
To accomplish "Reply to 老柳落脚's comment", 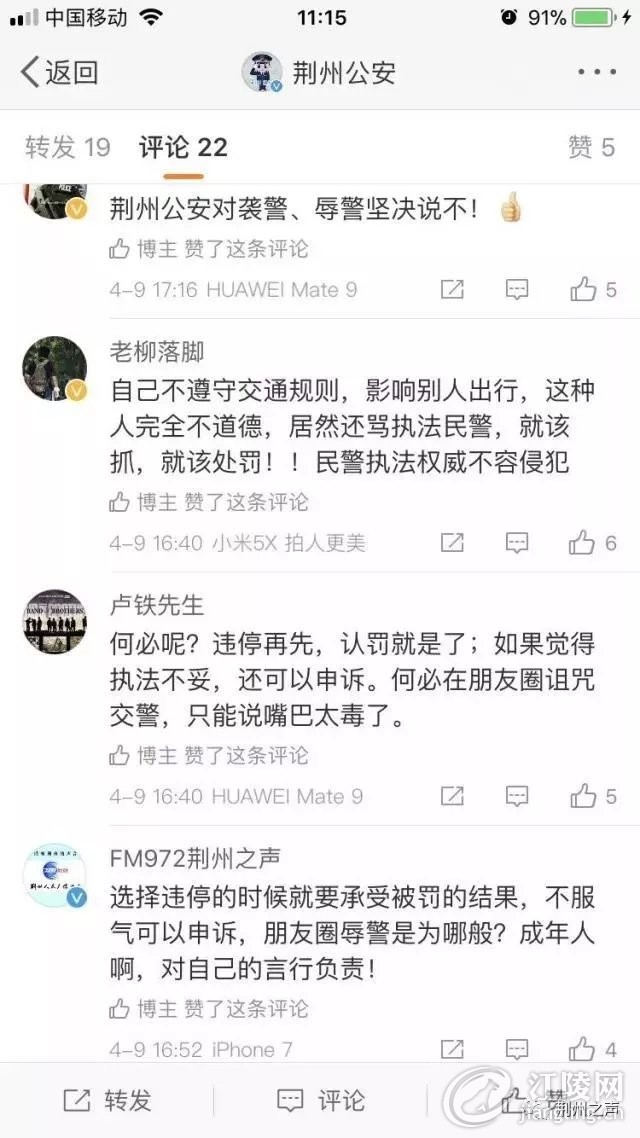I will (517, 543).
